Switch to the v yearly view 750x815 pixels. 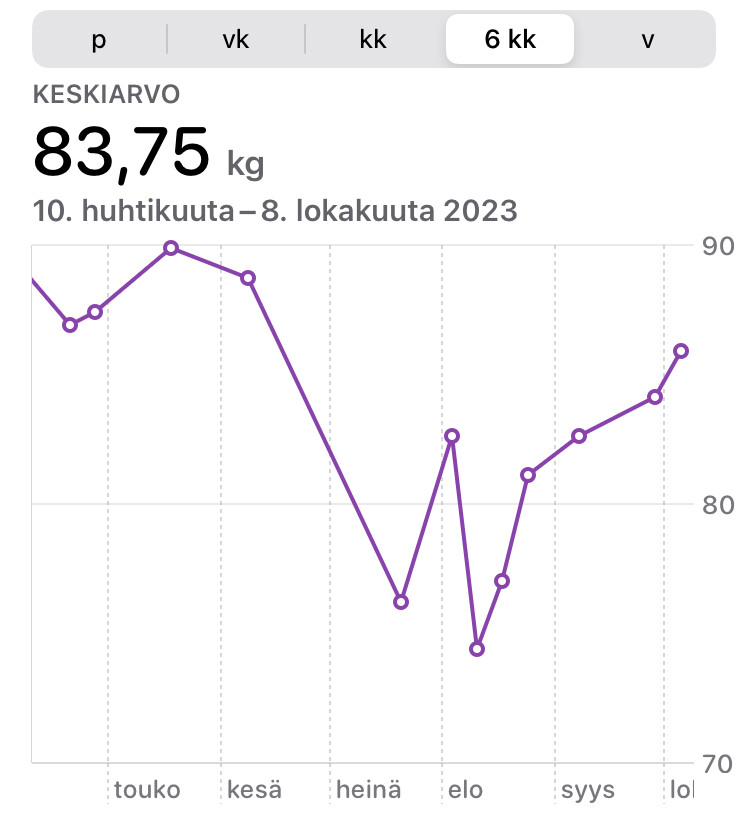tap(648, 40)
